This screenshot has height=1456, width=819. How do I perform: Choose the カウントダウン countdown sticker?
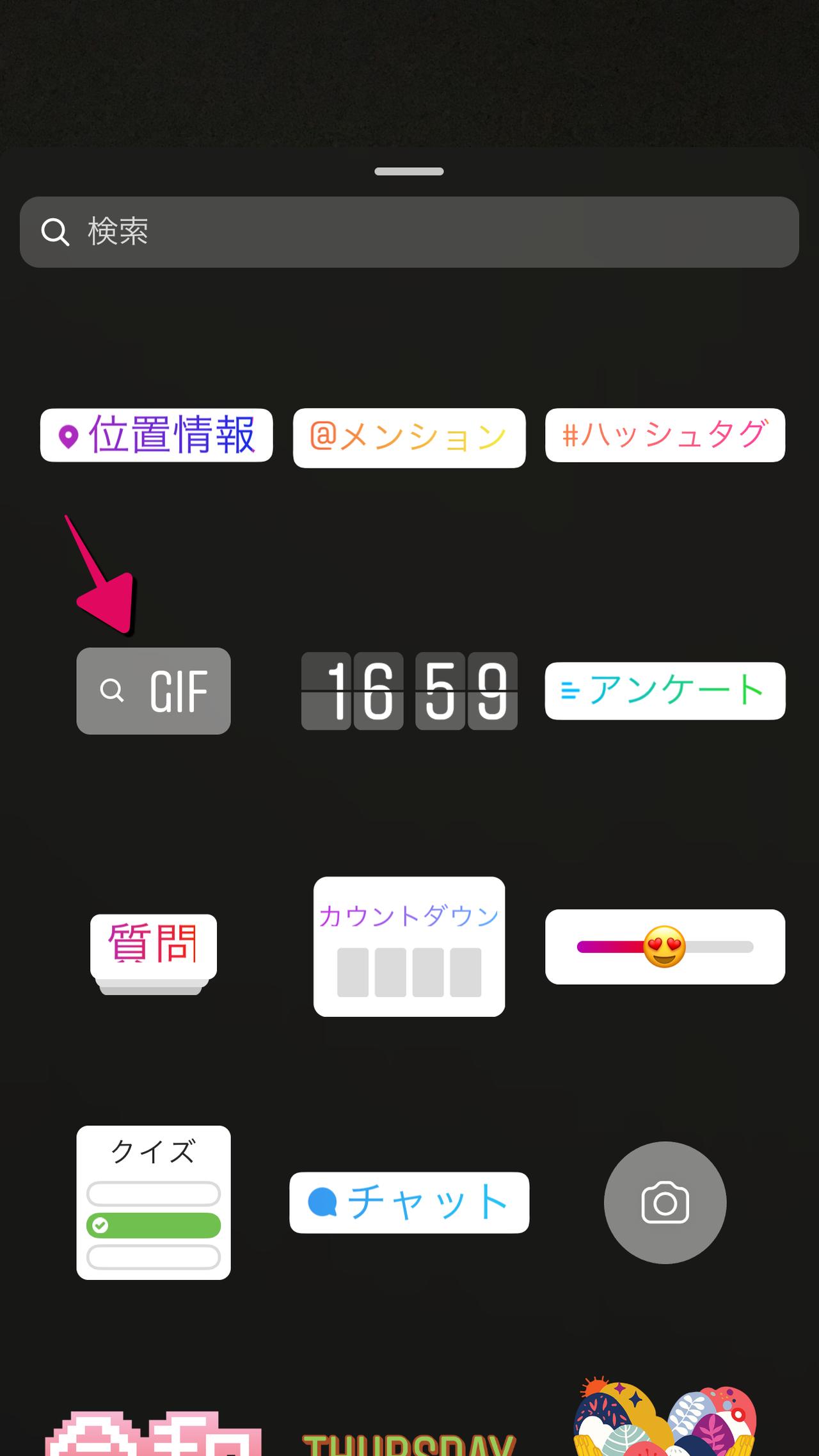pyautogui.click(x=409, y=946)
